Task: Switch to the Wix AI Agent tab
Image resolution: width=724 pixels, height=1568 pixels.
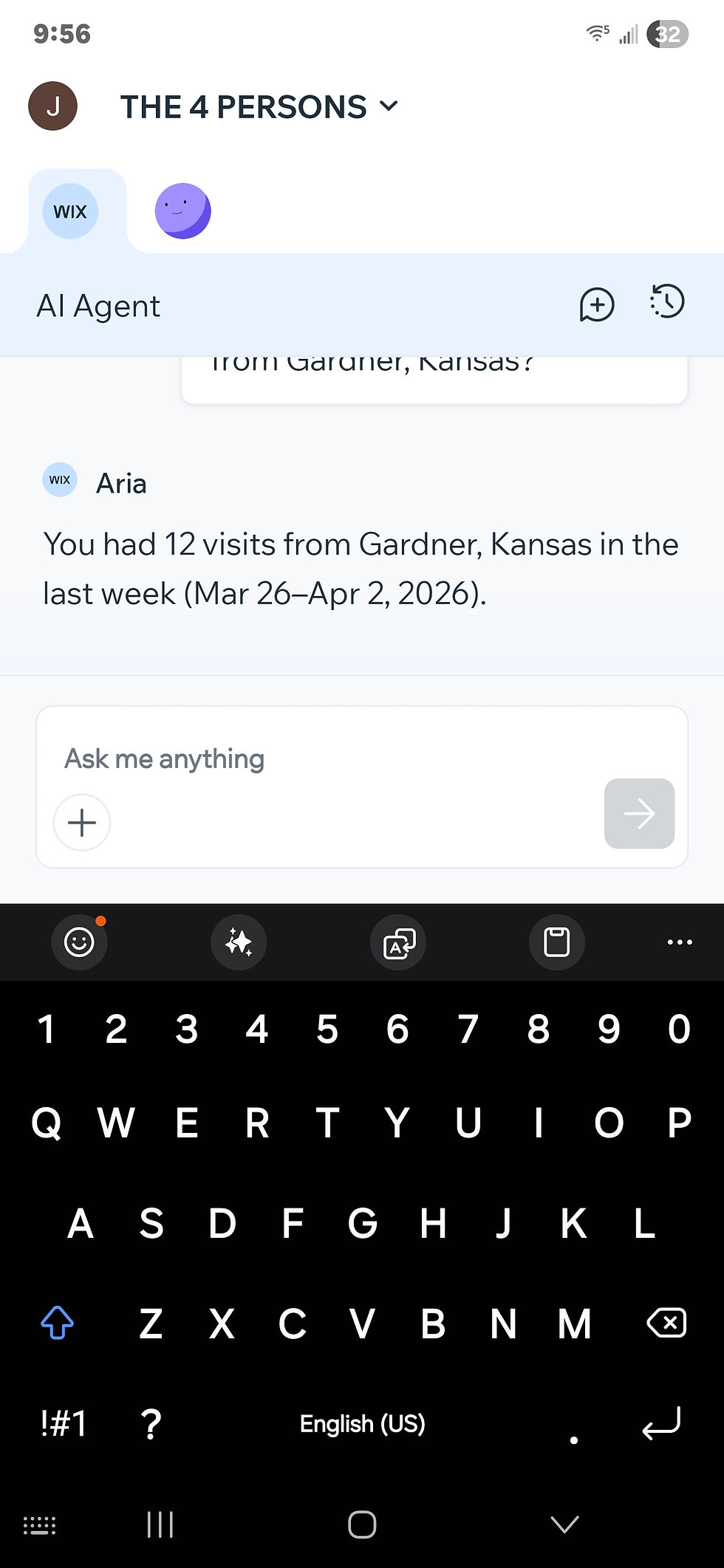Action: click(70, 212)
